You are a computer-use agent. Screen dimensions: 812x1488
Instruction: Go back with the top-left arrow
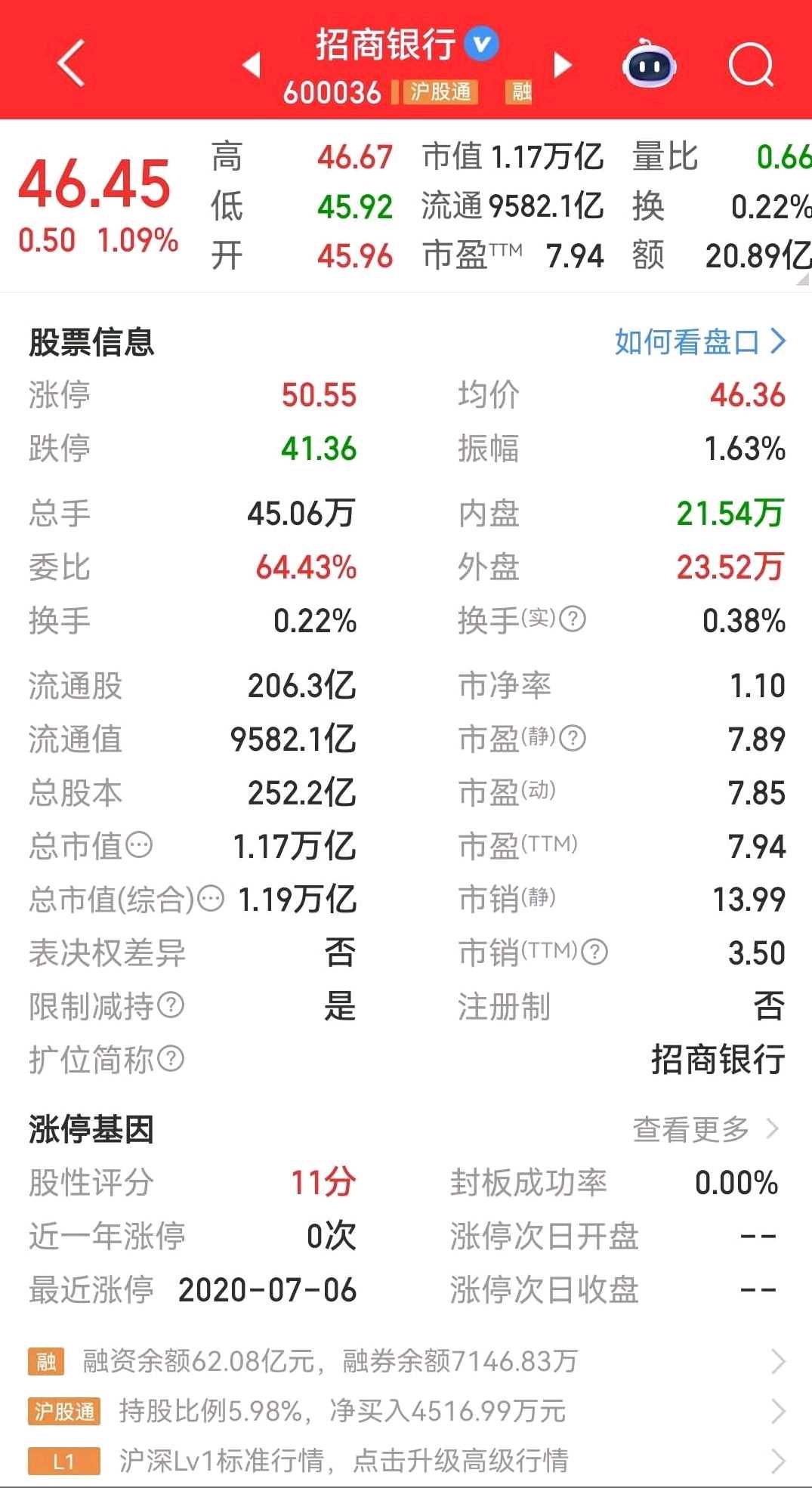[72, 64]
